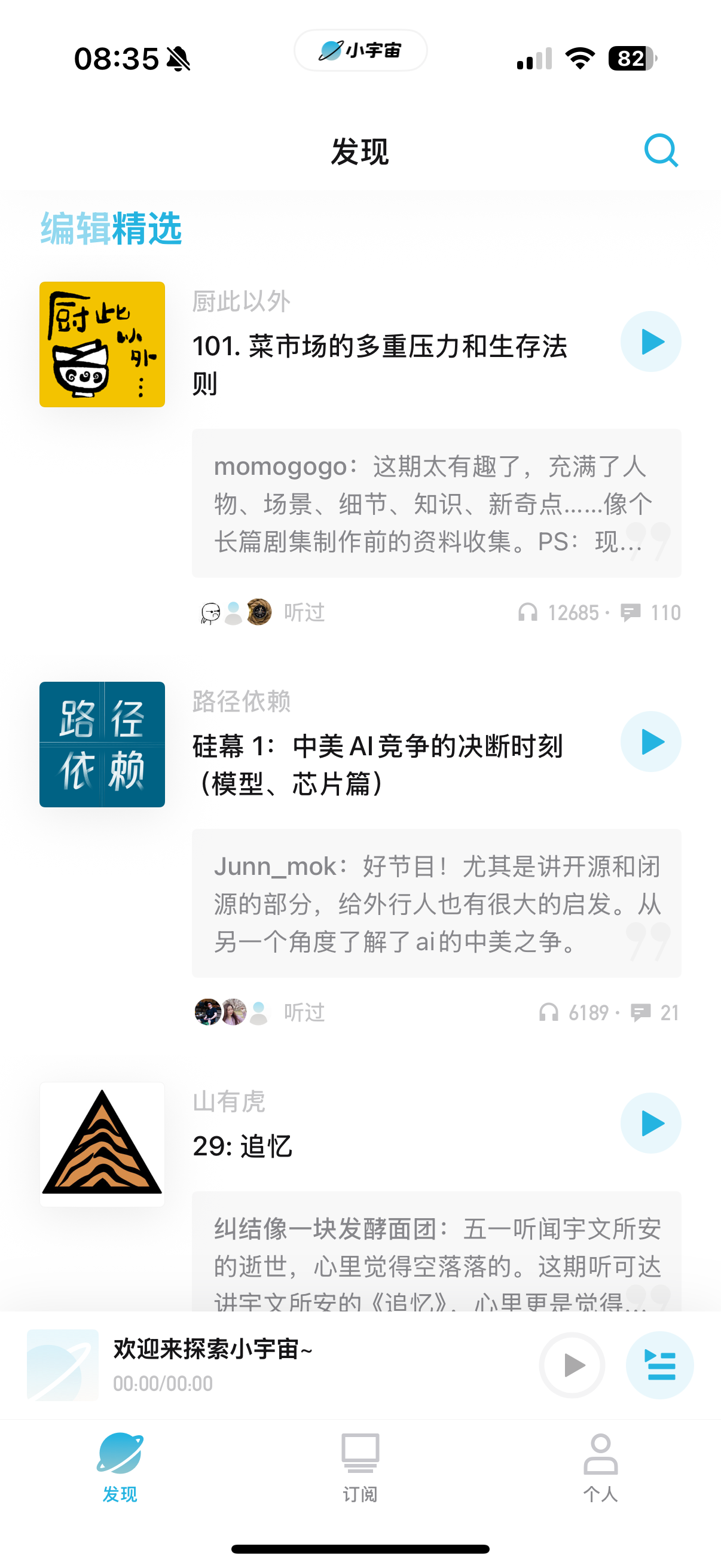
Task: Open search from the magnifier icon
Action: [661, 150]
